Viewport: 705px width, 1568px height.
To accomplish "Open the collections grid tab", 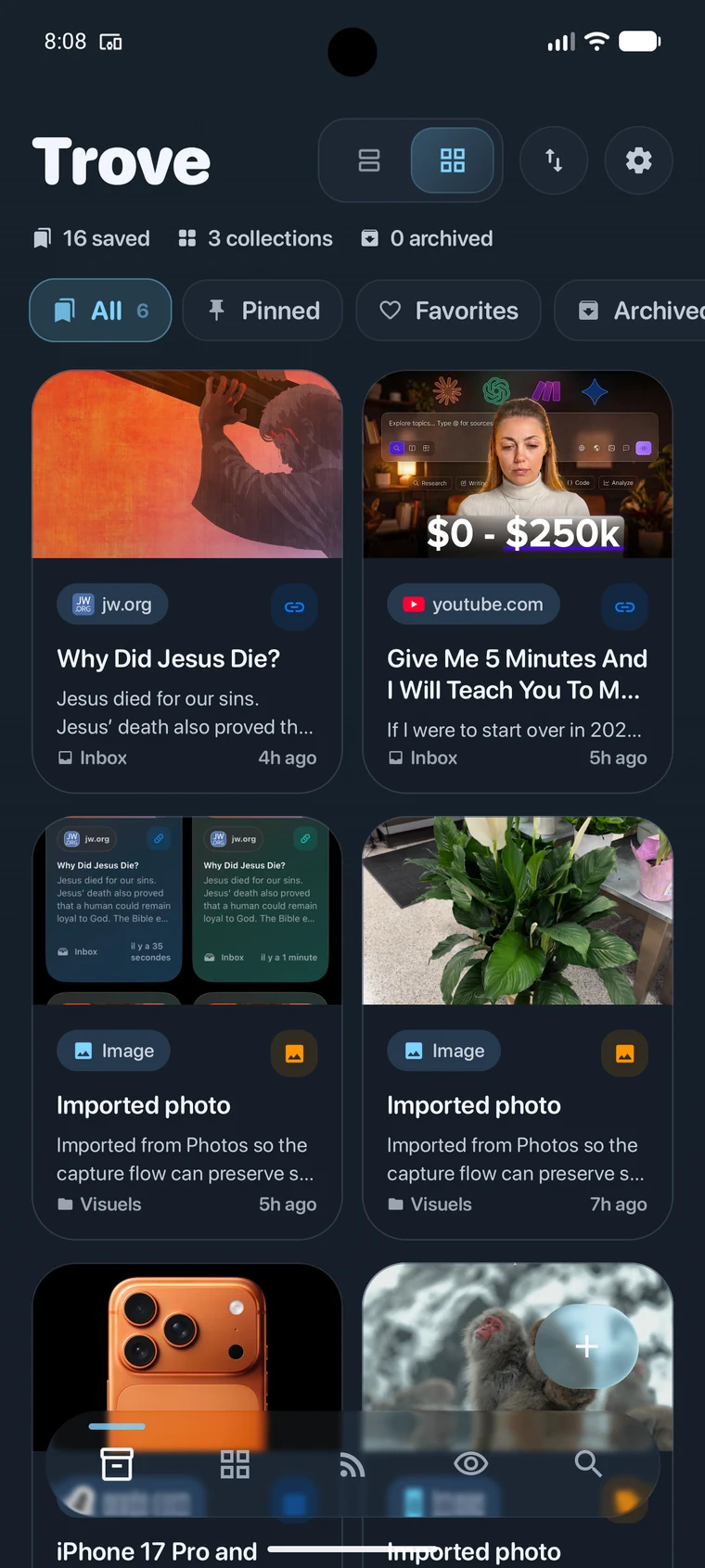I will tap(235, 1464).
